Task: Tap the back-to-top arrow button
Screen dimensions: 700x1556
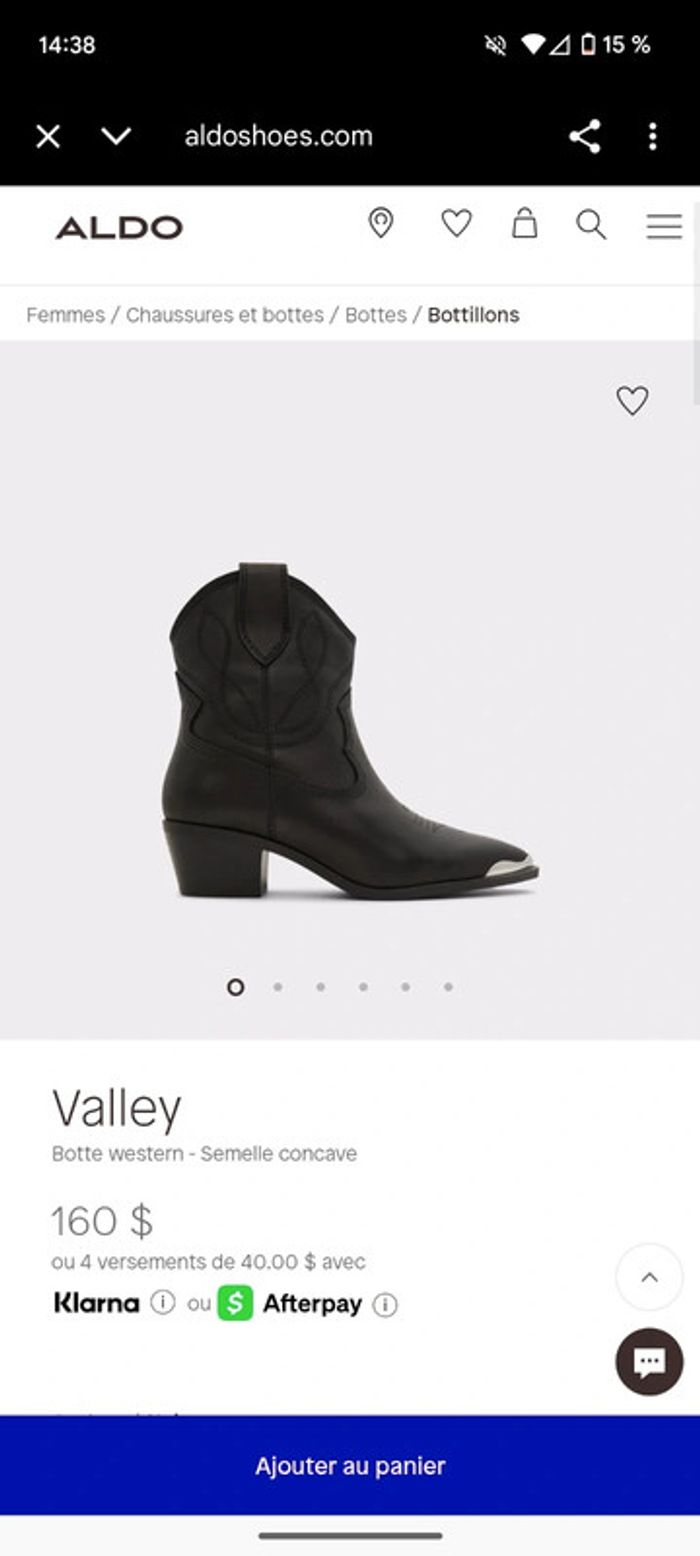Action: 649,1277
